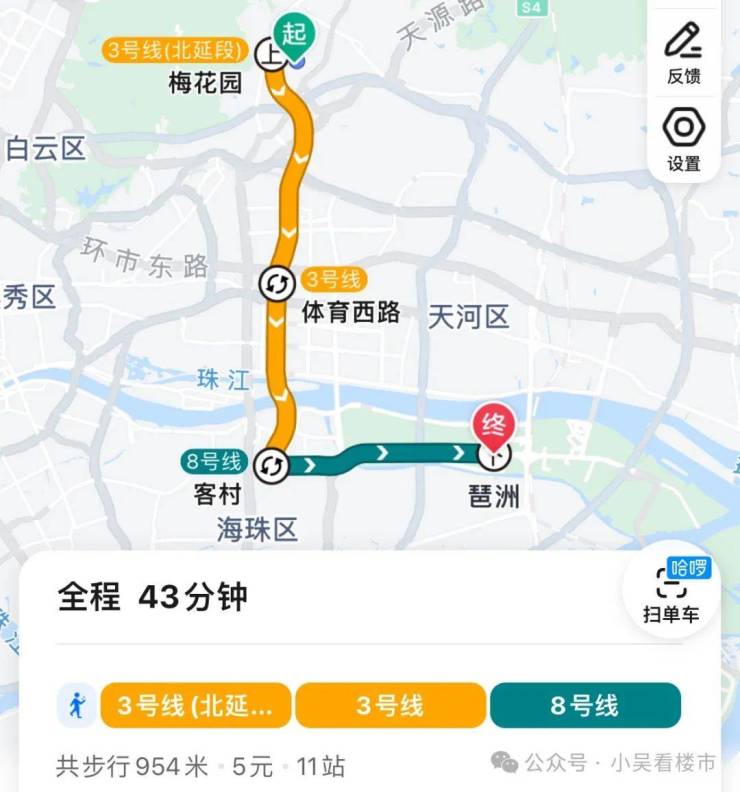Tap the 体育西路 transfer marker on map

[x=275, y=284]
